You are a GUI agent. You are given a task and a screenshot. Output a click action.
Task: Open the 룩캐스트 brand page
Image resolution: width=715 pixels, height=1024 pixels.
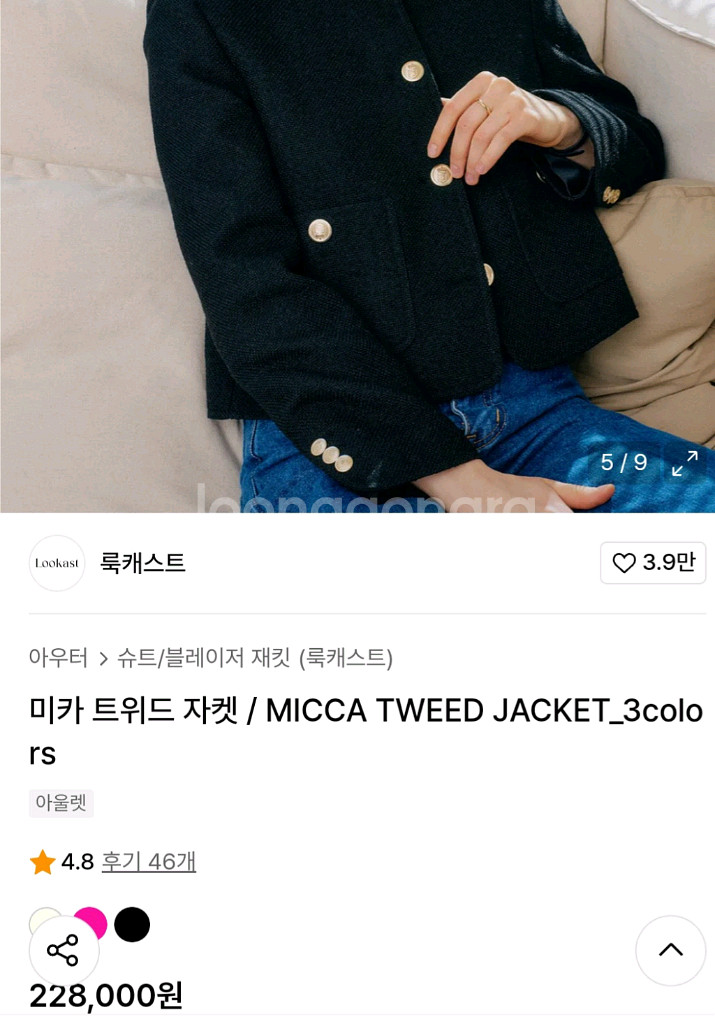click(142, 563)
